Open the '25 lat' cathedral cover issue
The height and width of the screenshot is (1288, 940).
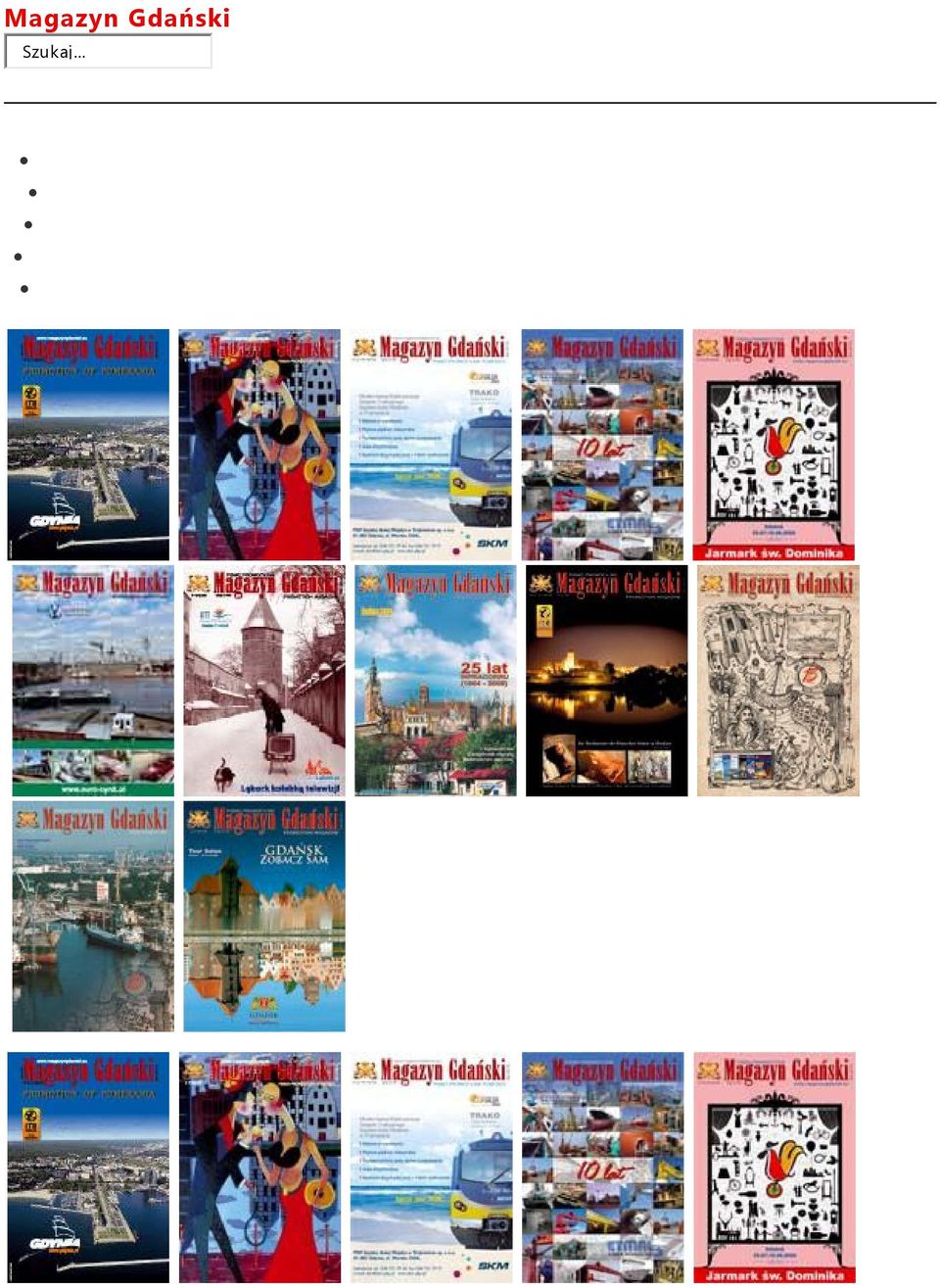(436, 681)
